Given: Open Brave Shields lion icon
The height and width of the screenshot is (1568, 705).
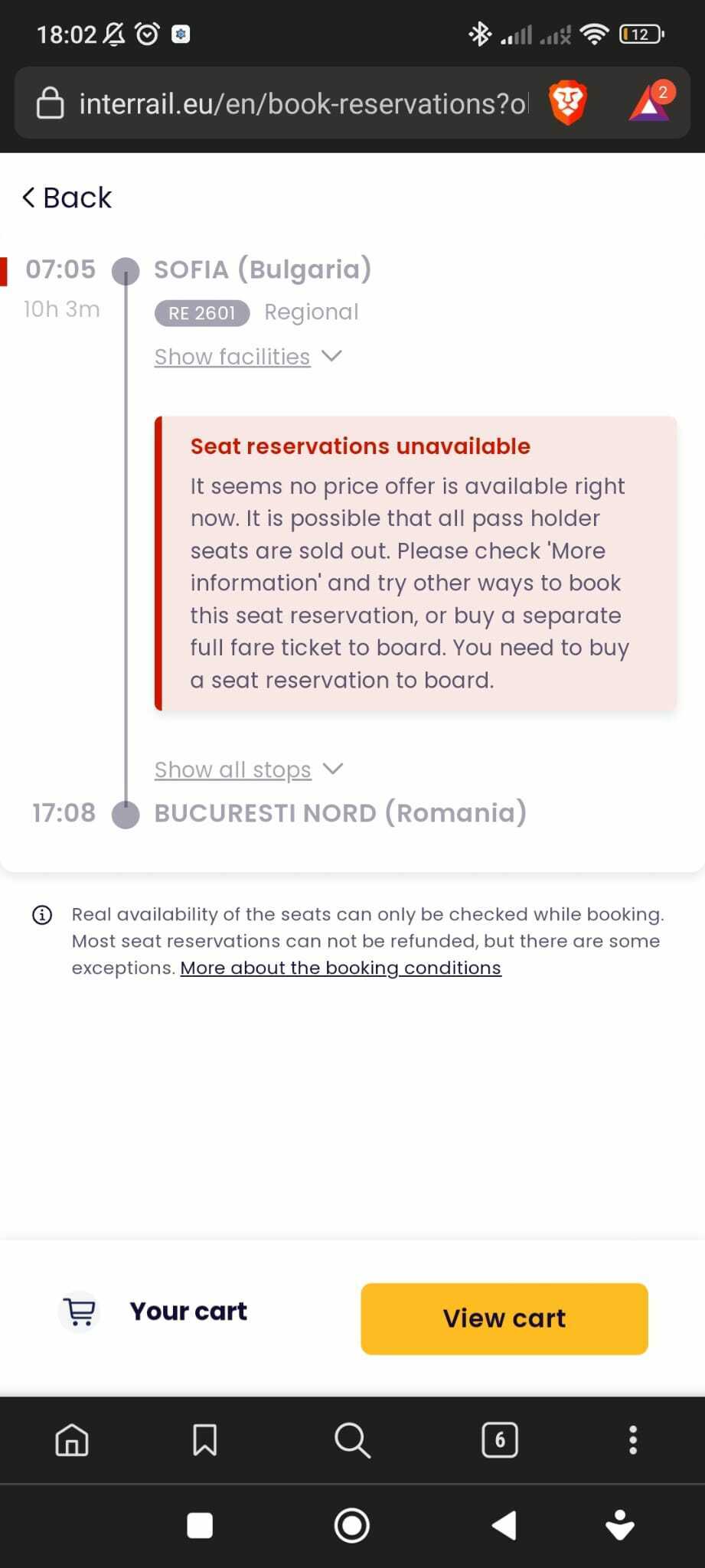Looking at the screenshot, I should tap(568, 103).
